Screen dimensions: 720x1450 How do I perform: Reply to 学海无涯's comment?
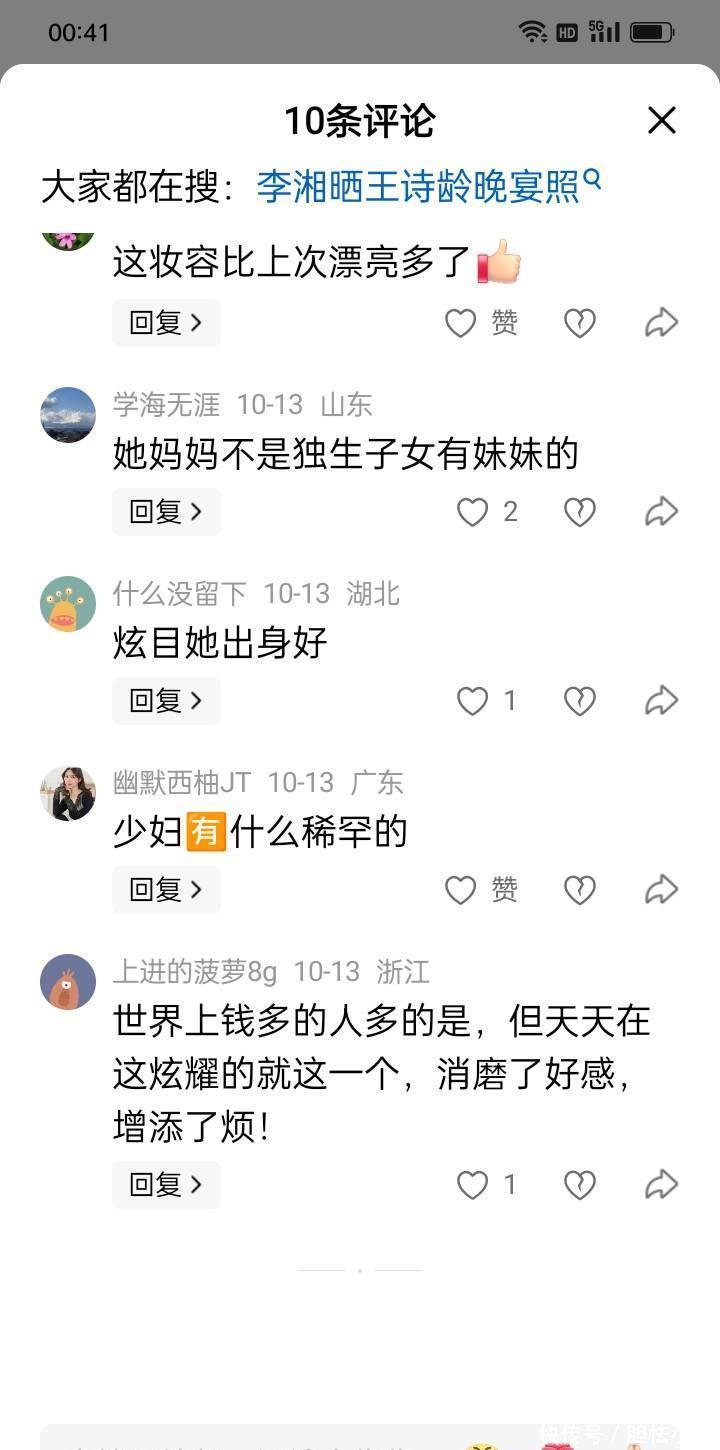[166, 512]
